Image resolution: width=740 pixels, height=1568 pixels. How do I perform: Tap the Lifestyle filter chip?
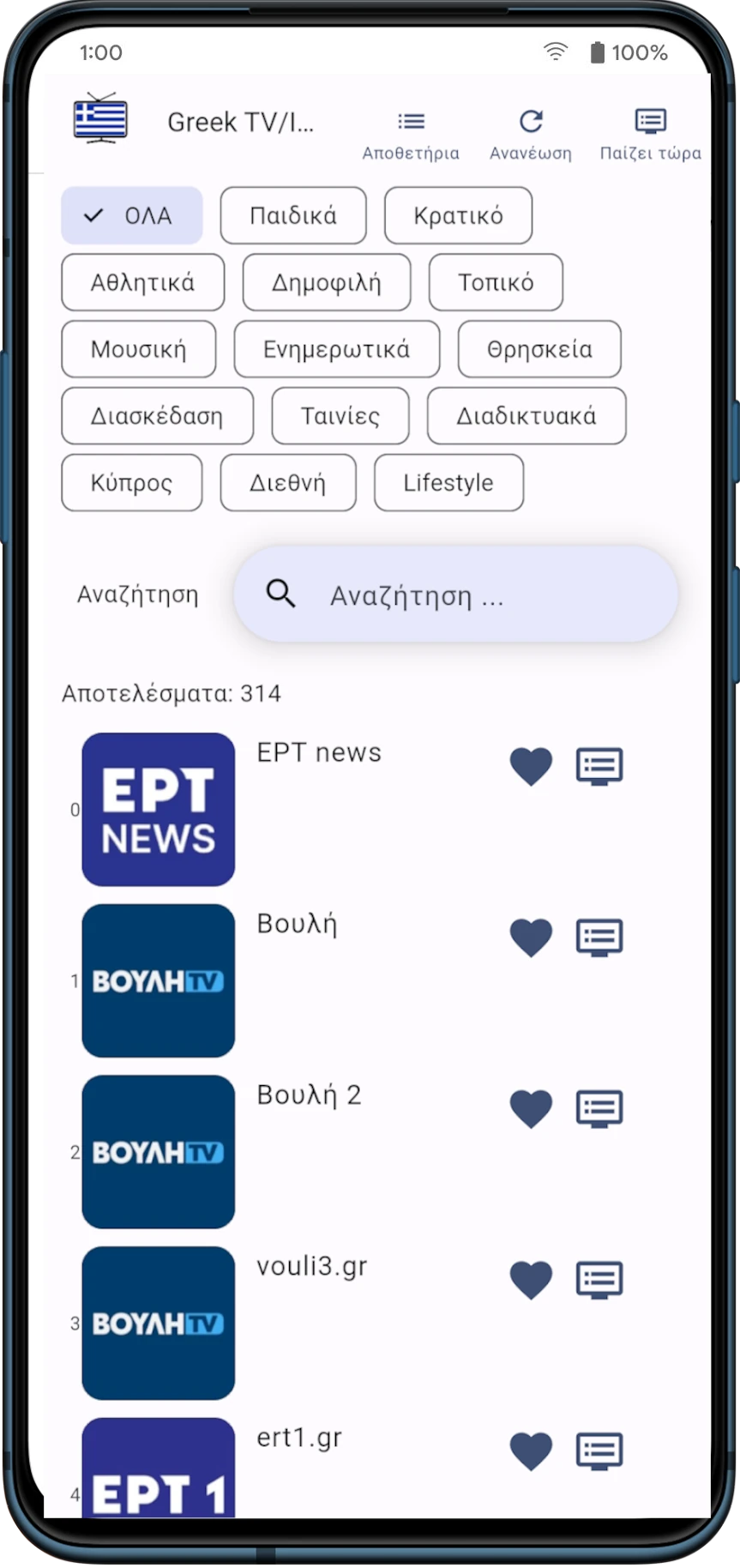(448, 483)
